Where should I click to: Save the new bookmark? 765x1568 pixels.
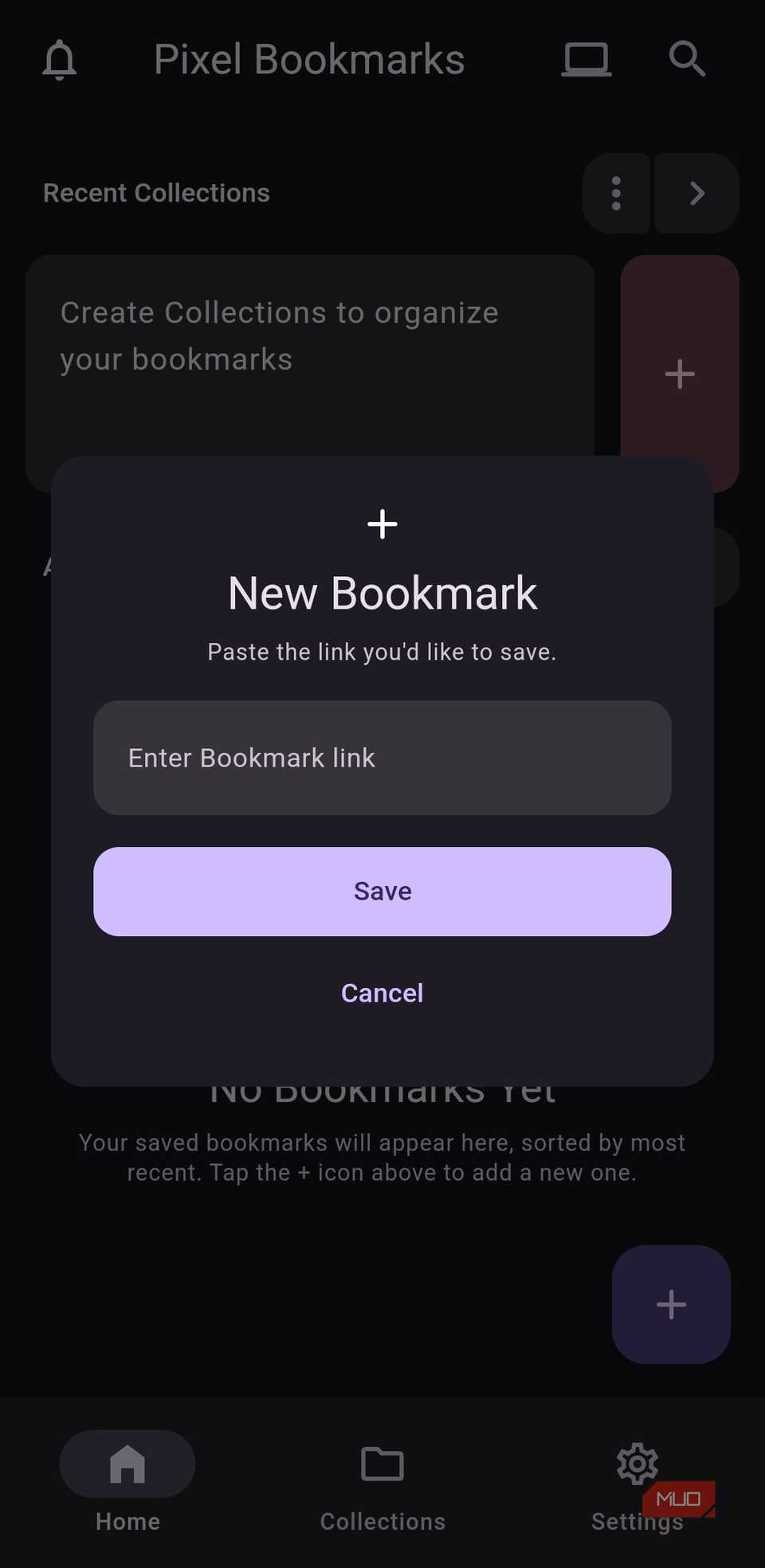coord(382,891)
